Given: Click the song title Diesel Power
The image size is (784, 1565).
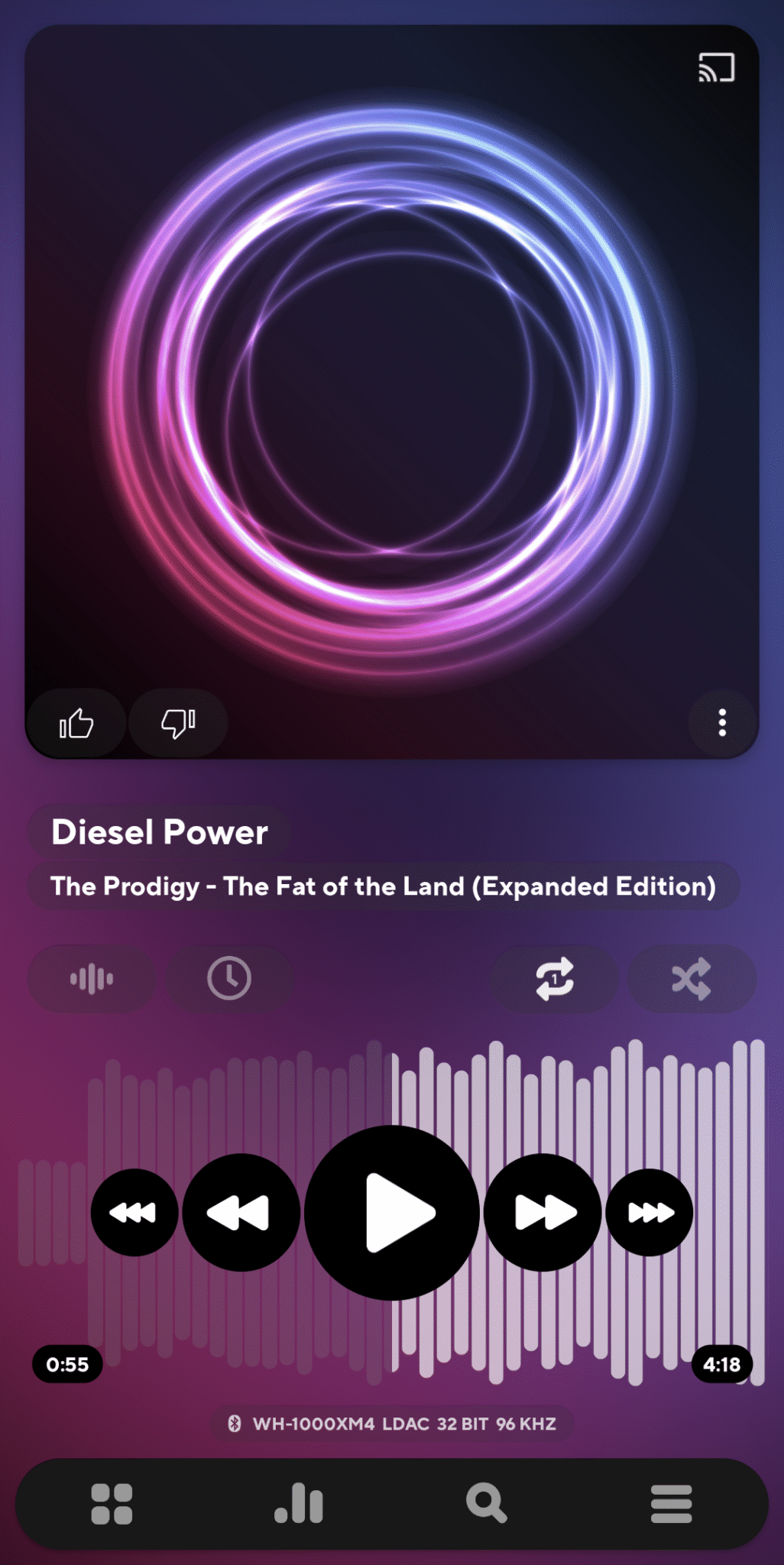Looking at the screenshot, I should (159, 832).
